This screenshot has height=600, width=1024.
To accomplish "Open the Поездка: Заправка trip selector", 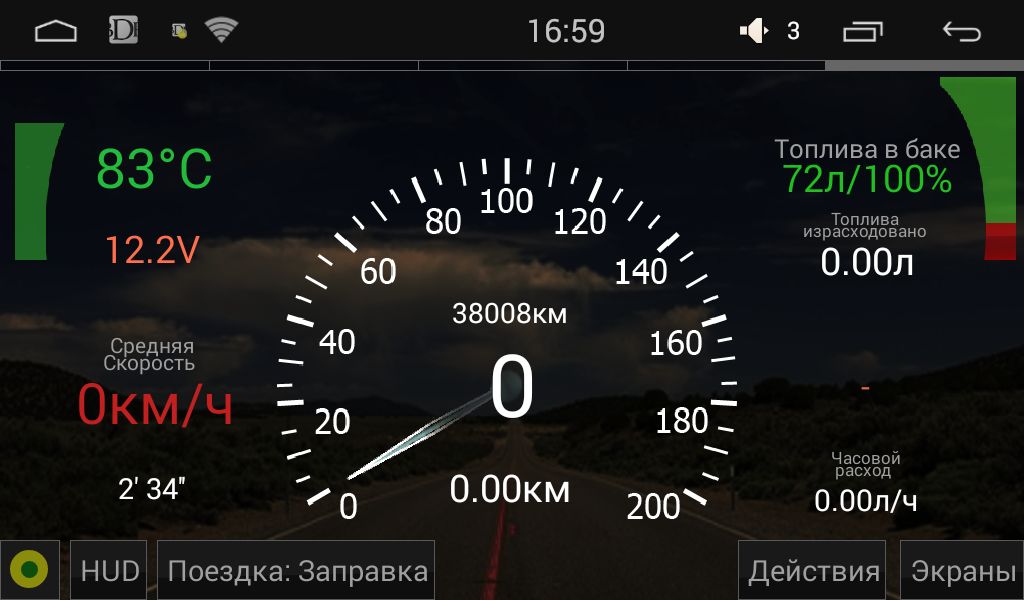I will click(296, 570).
